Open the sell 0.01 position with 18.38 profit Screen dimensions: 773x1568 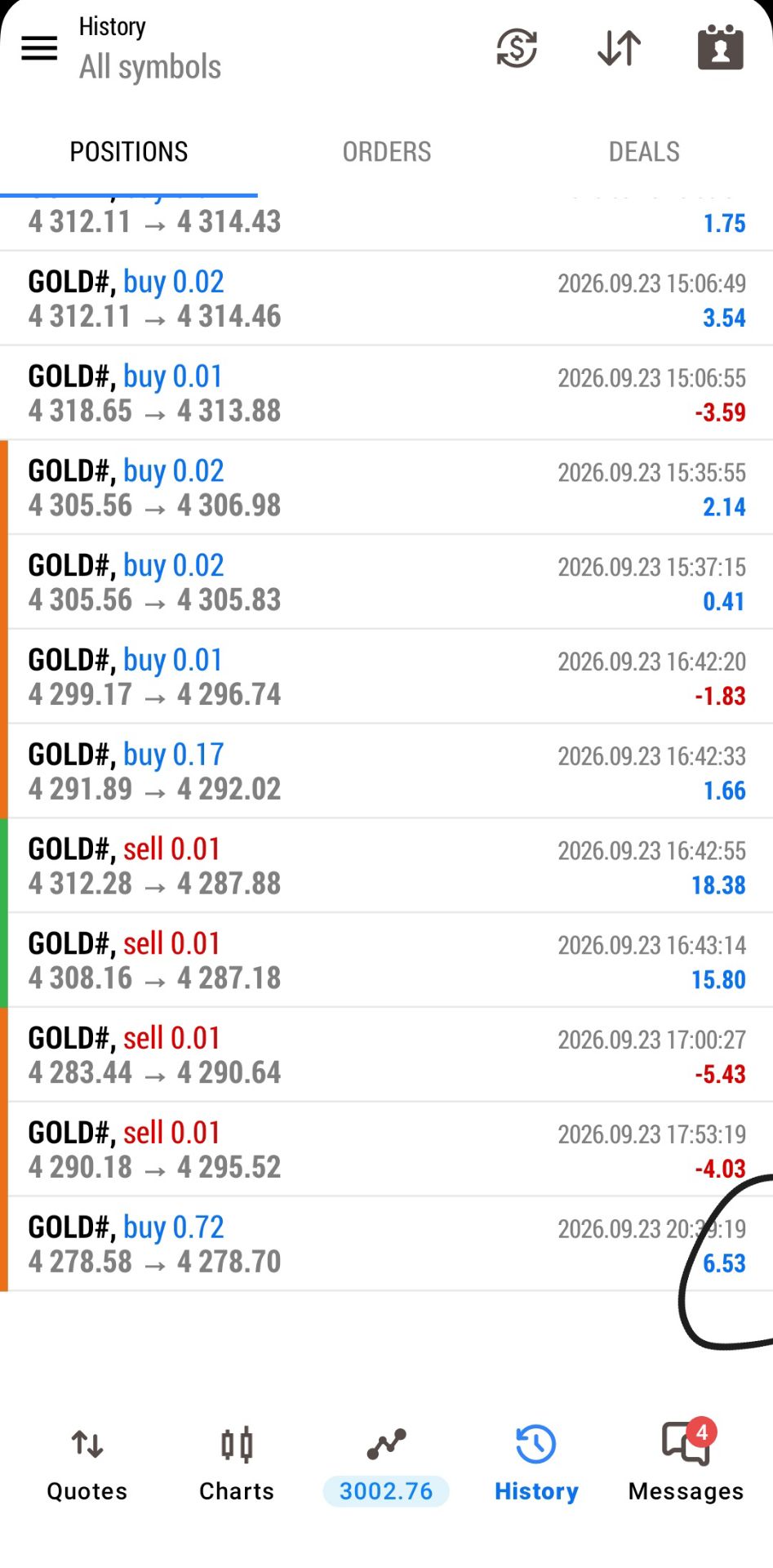click(387, 866)
